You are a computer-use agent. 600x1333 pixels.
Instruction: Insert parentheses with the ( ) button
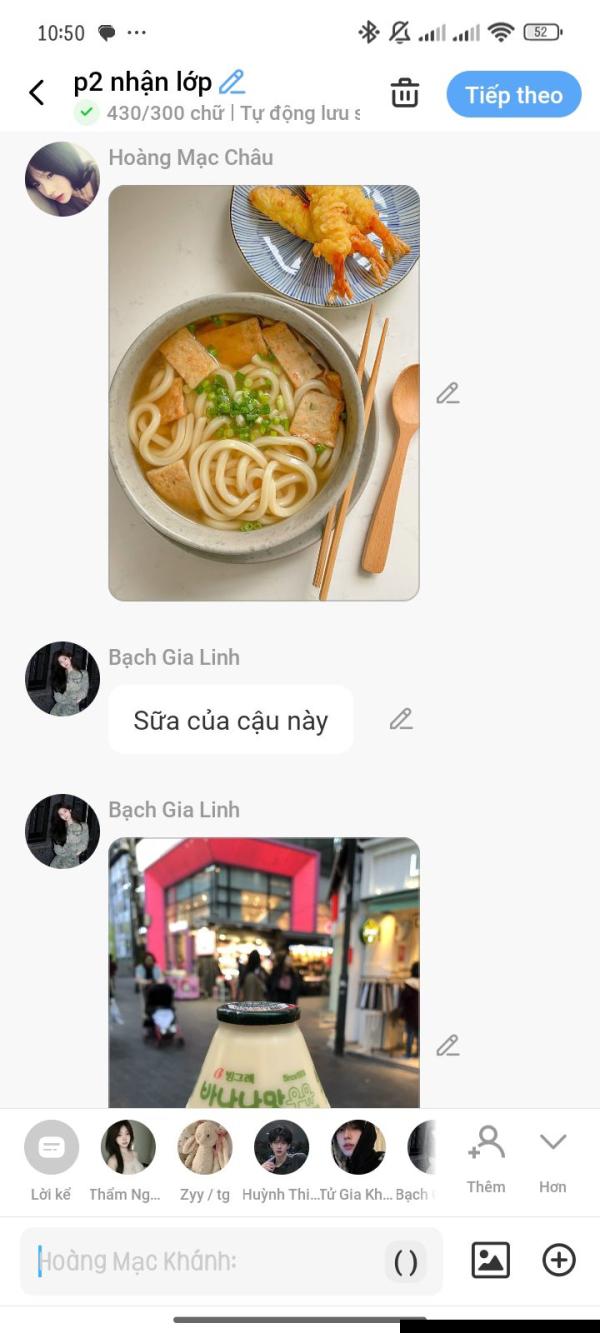[405, 1262]
